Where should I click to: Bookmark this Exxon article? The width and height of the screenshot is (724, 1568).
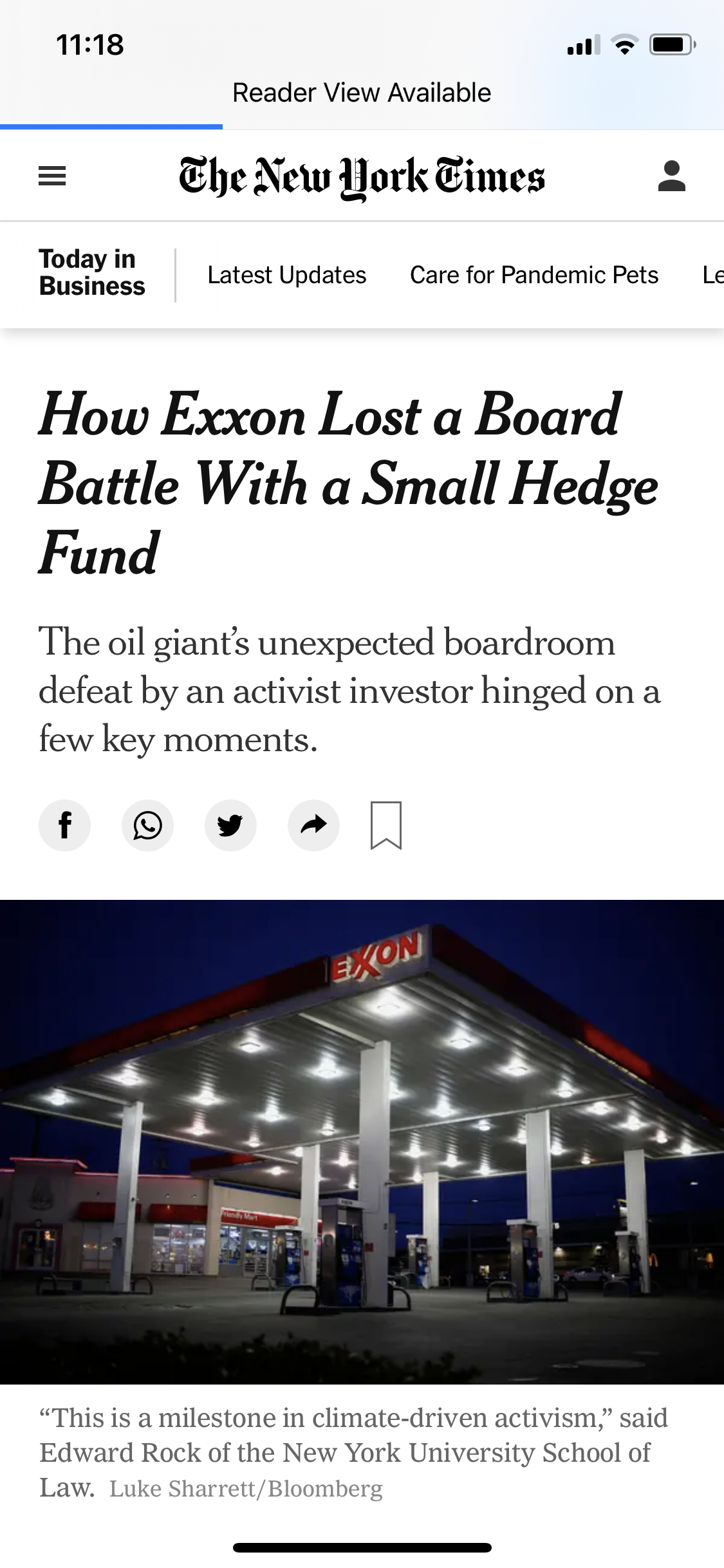(x=385, y=825)
